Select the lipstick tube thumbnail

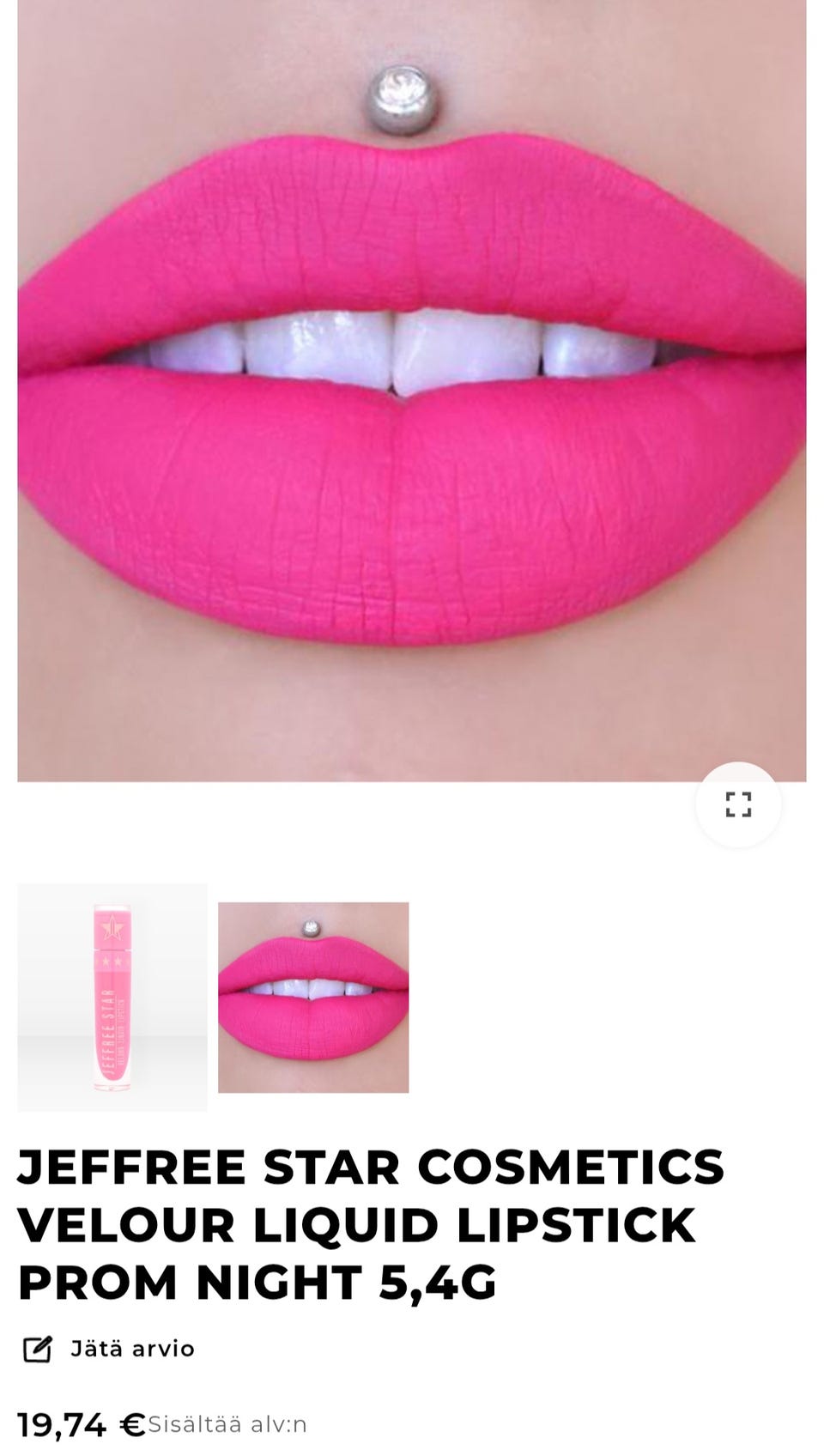pyautogui.click(x=112, y=998)
